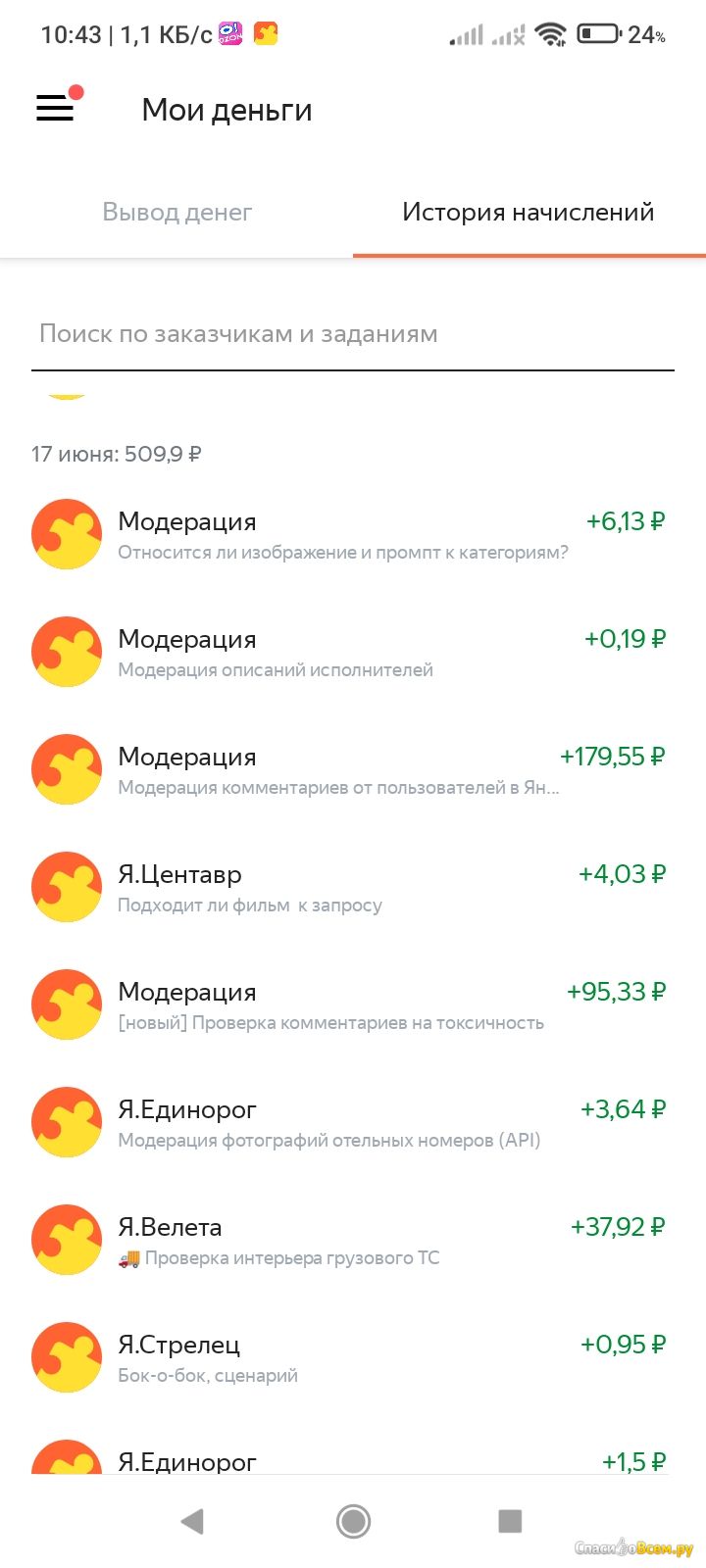Viewport: 706px width, 1568px height.
Task: Open the Модерация entry with +6,13 ₽
Action: 353,535
